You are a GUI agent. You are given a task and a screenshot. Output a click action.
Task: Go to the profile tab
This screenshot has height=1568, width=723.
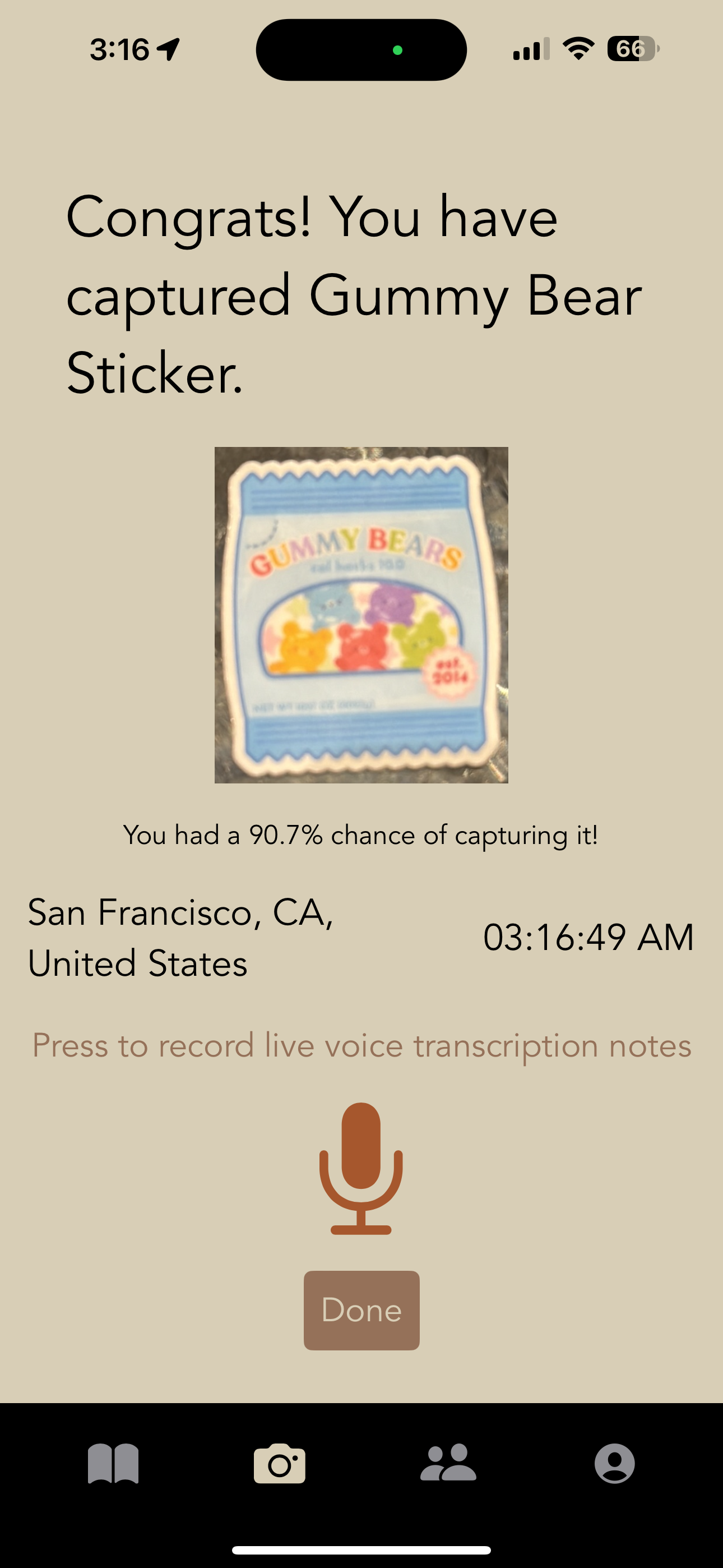[614, 1463]
